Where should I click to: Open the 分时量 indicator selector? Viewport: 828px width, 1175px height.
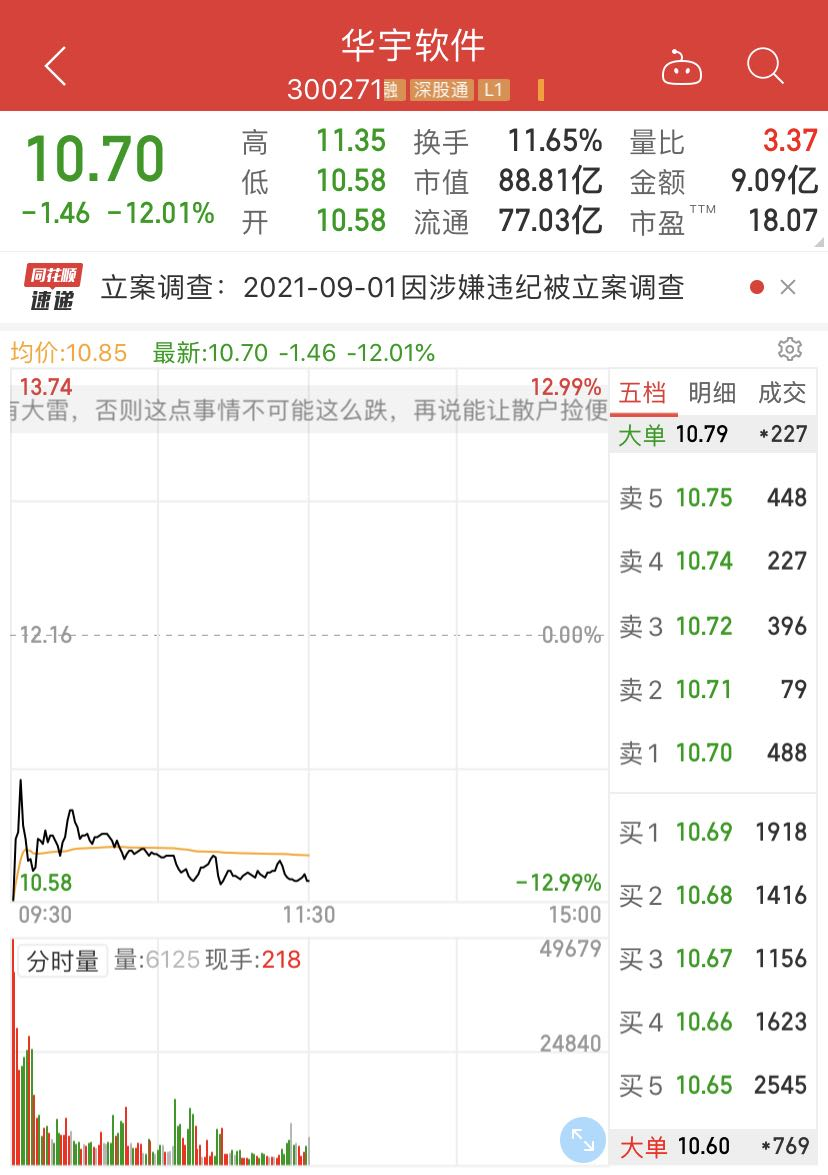62,961
